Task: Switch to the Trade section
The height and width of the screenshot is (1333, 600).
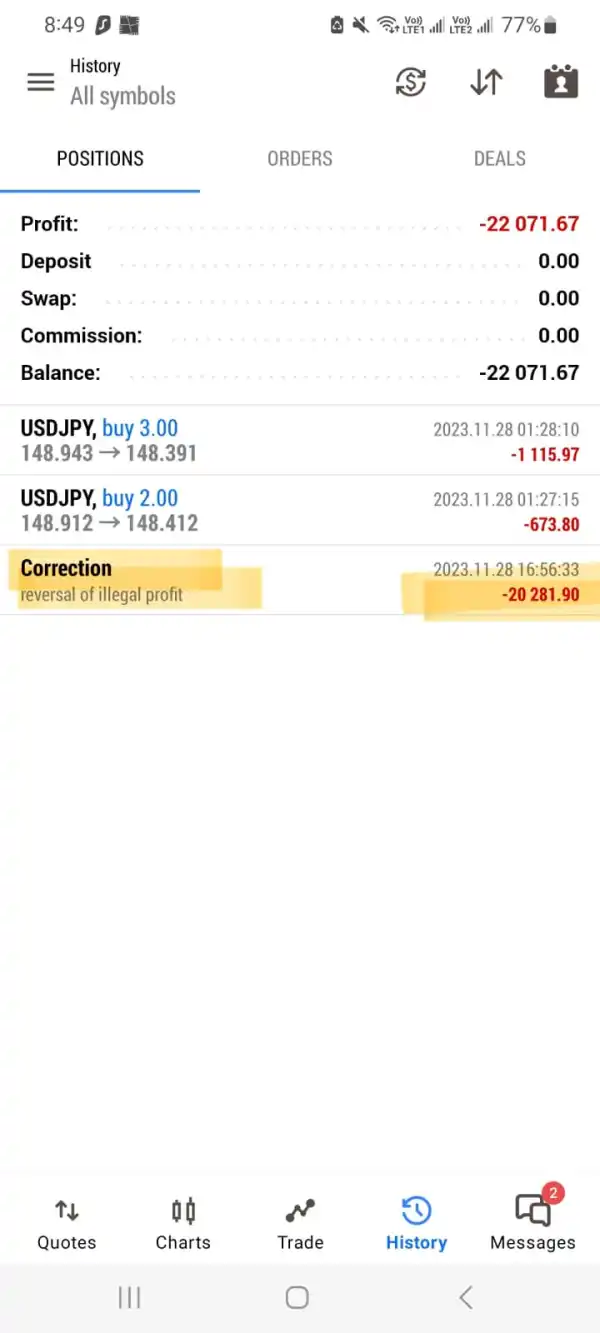Action: click(x=300, y=1224)
